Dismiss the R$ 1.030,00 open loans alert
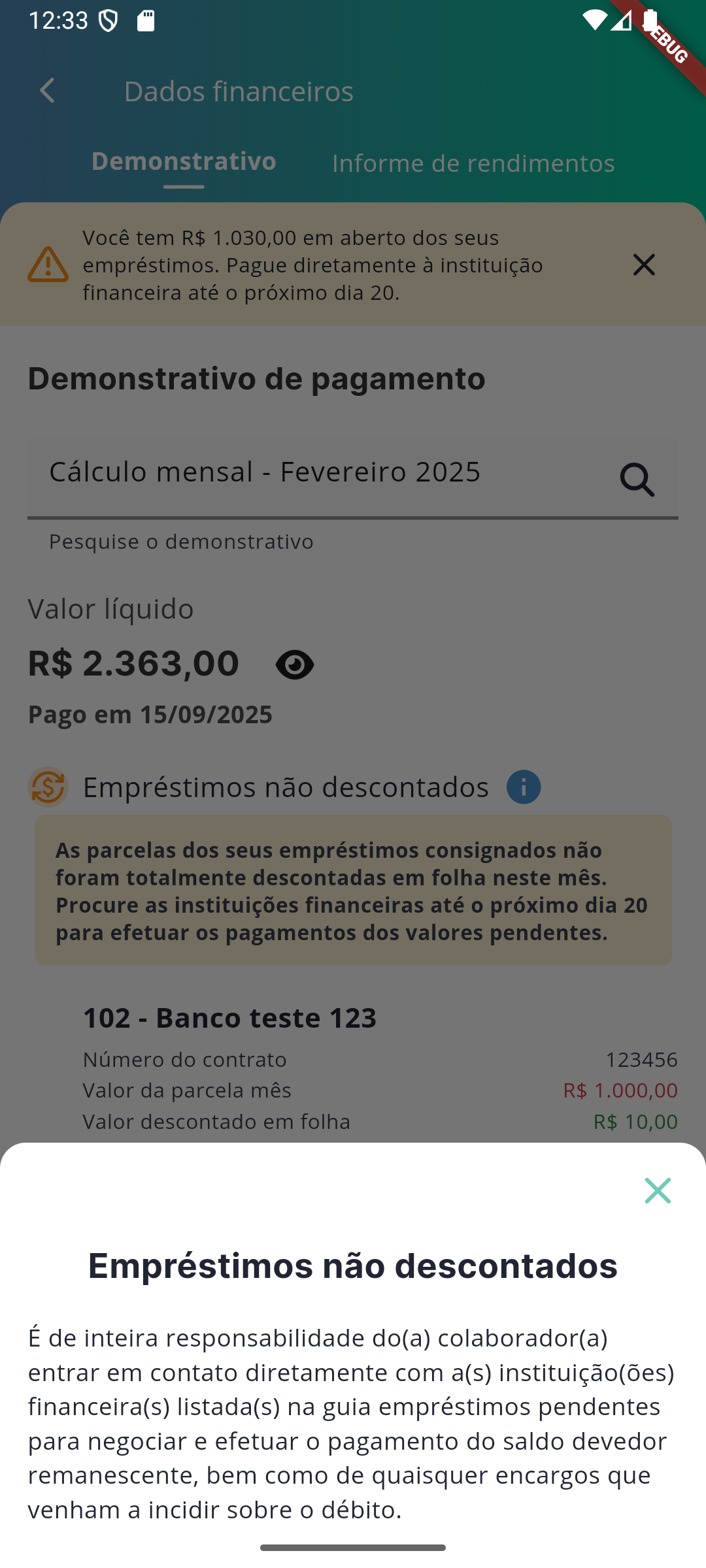This screenshot has width=706, height=1568. click(643, 265)
